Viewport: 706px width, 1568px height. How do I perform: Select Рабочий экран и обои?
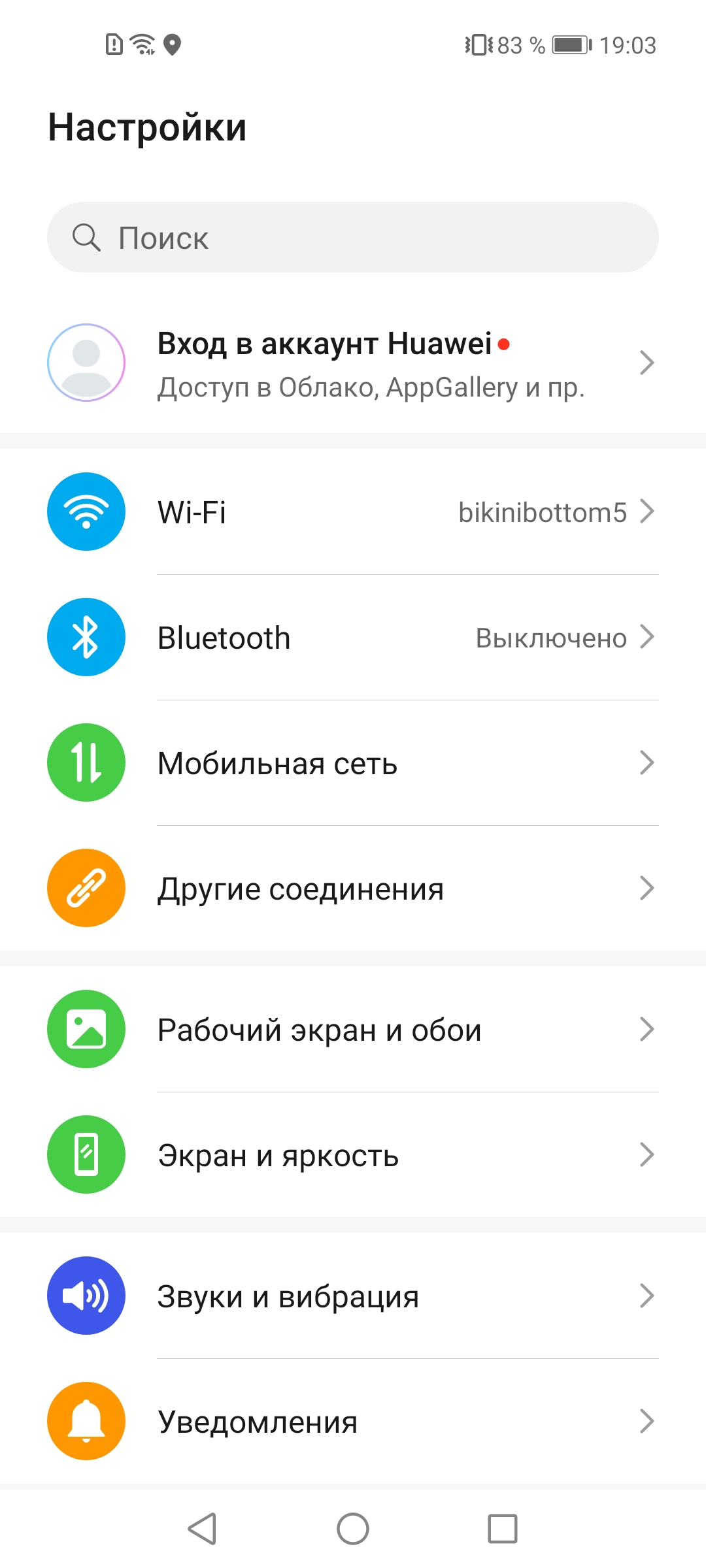coord(353,1029)
